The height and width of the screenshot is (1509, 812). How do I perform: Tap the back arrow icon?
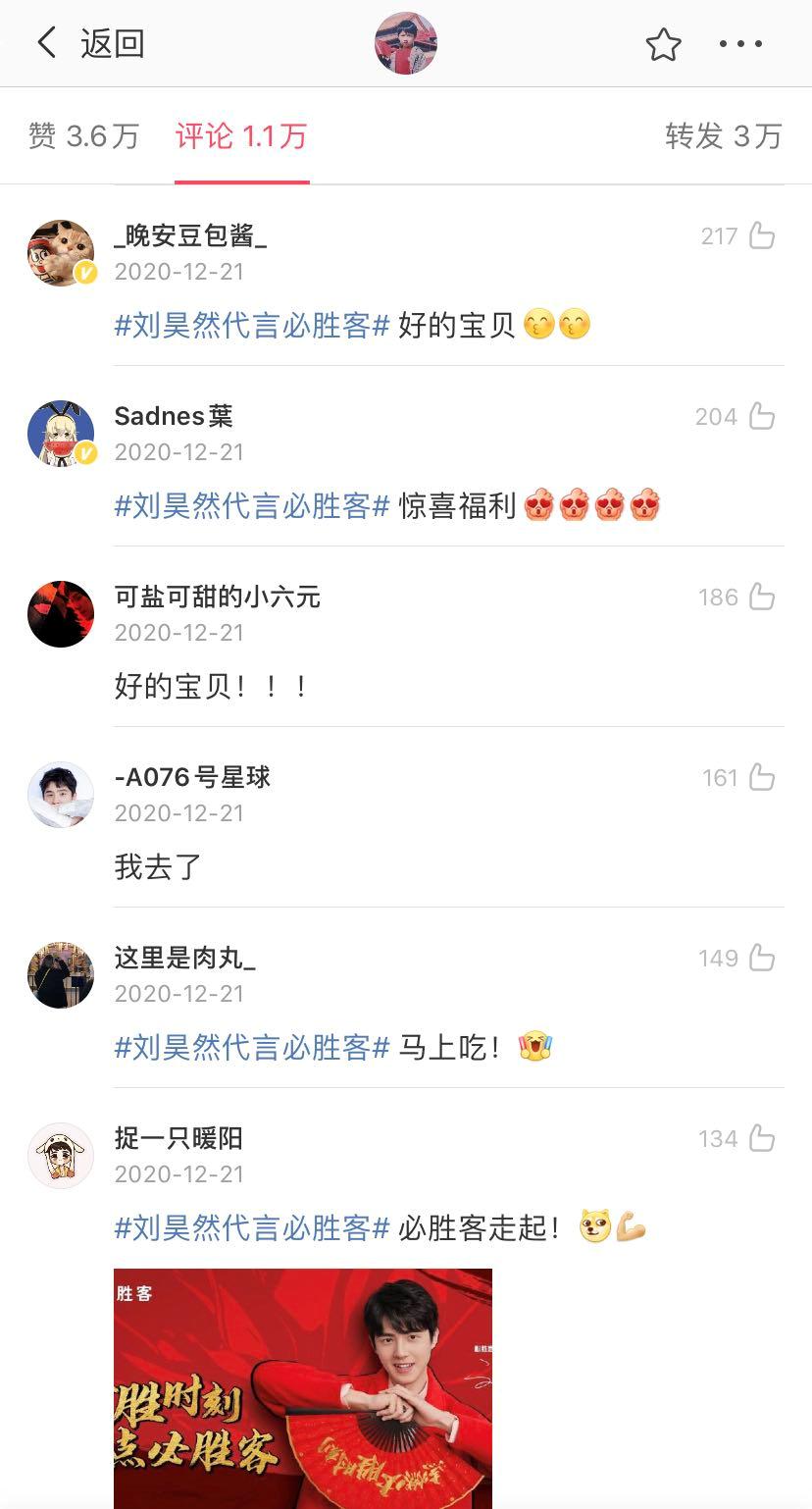44,43
